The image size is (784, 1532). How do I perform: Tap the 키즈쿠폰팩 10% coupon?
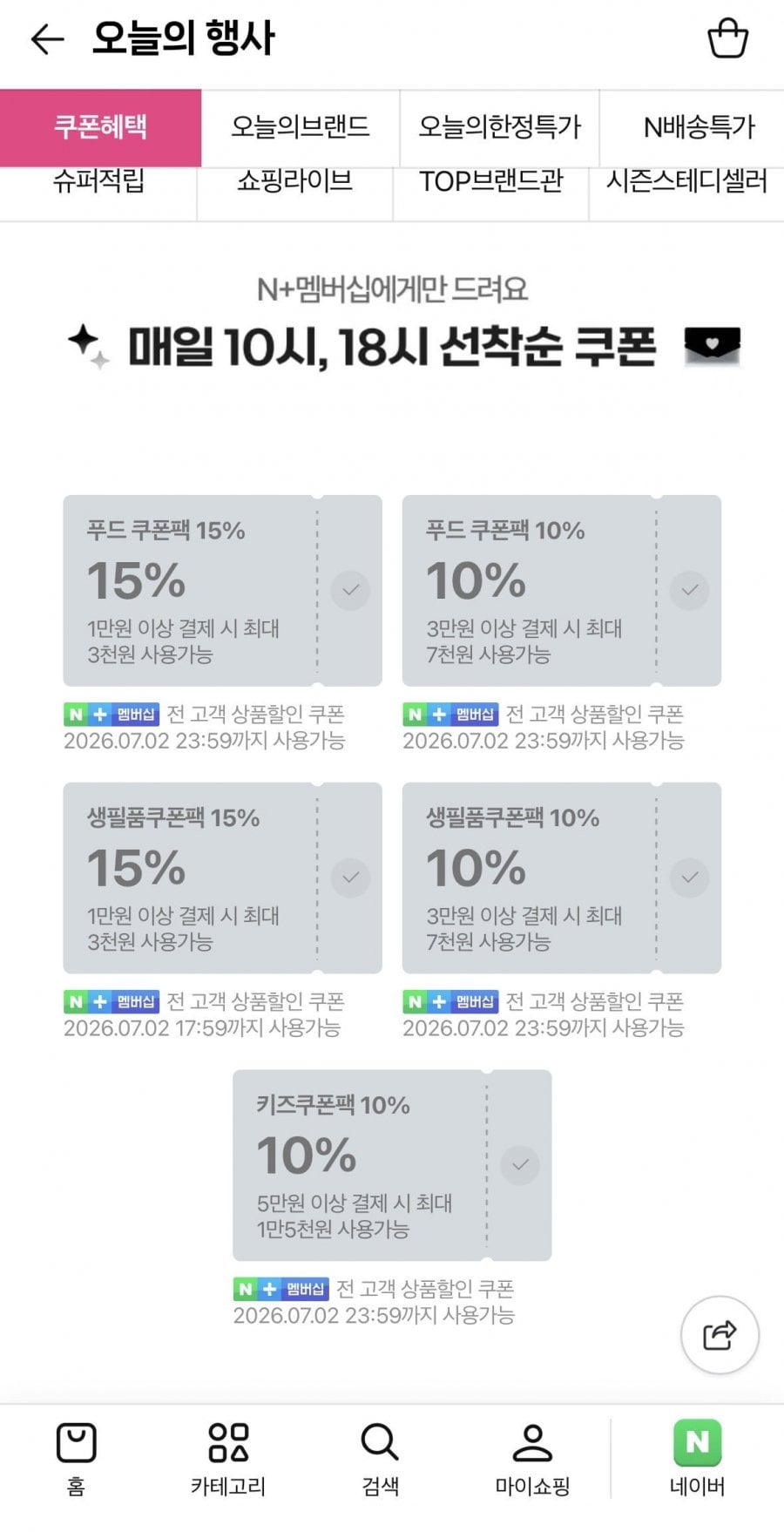tap(392, 1165)
